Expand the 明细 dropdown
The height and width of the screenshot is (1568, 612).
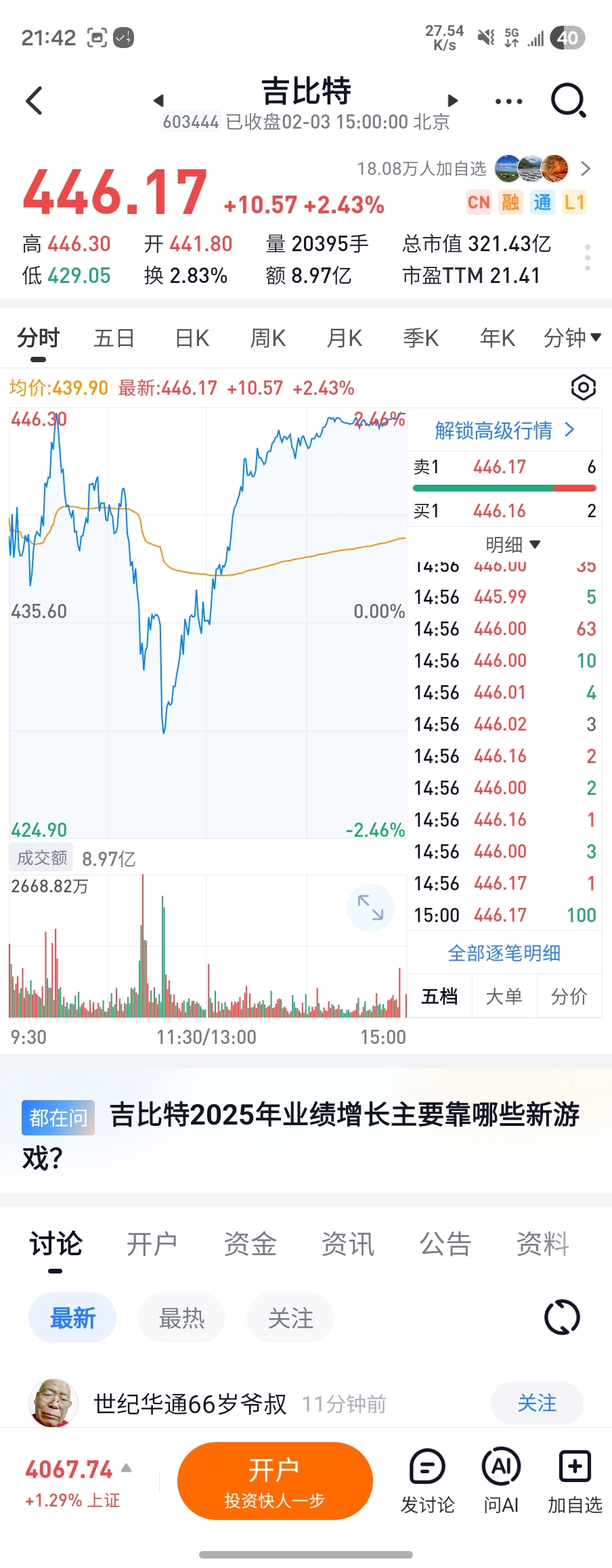coord(512,544)
